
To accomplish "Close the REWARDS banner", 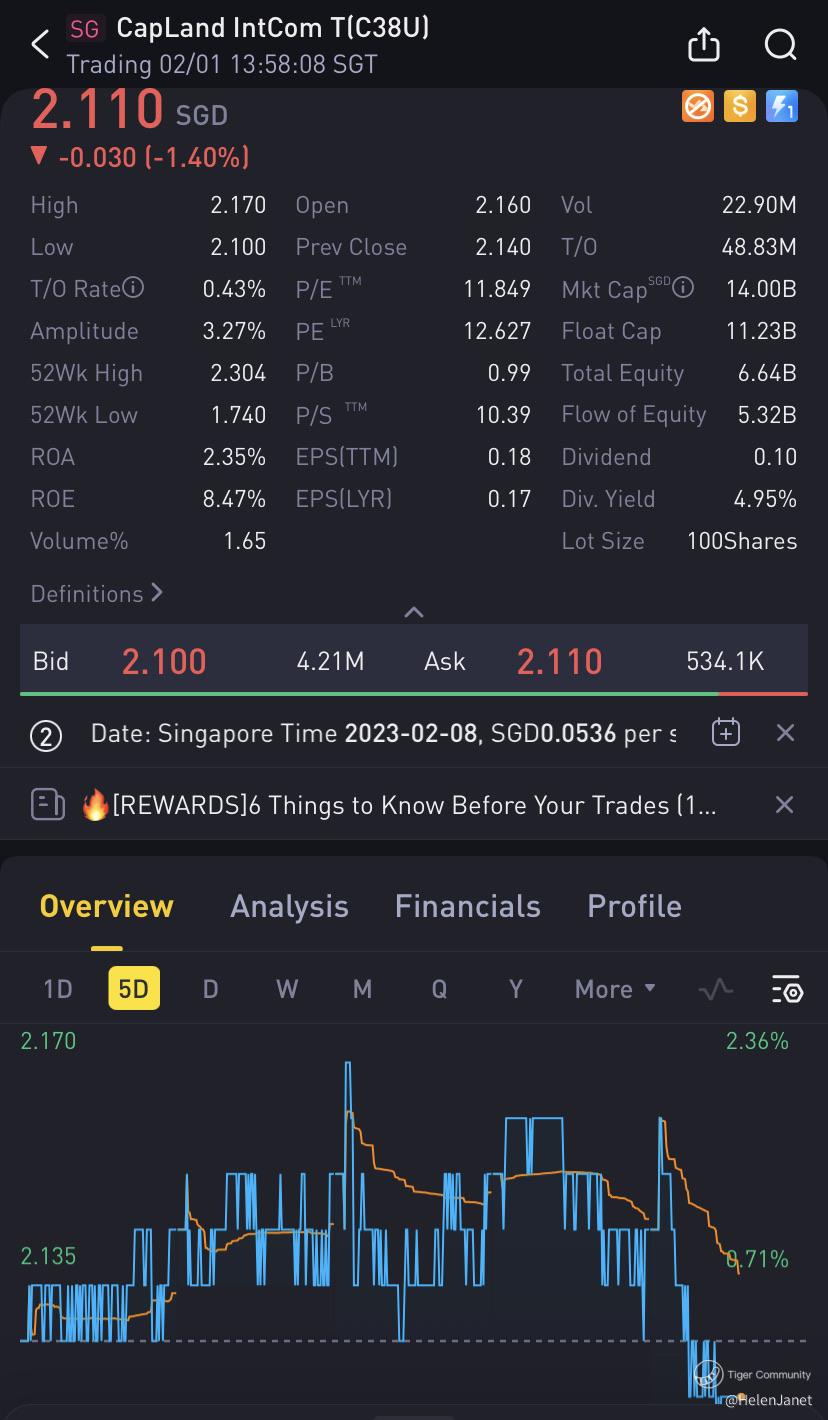I will (785, 804).
